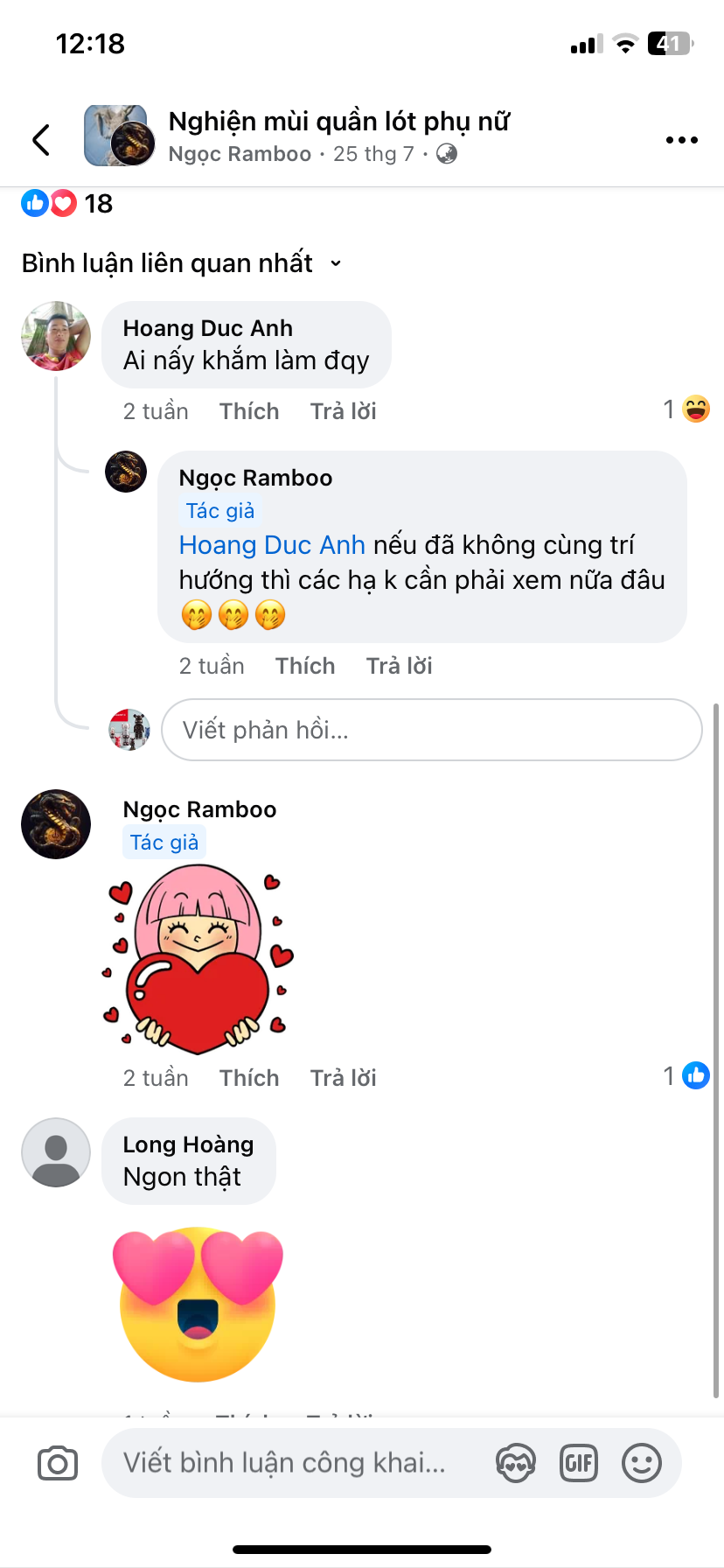View the 18 reactions on this post
Viewport: 724px width, 1568px height.
pos(67,204)
